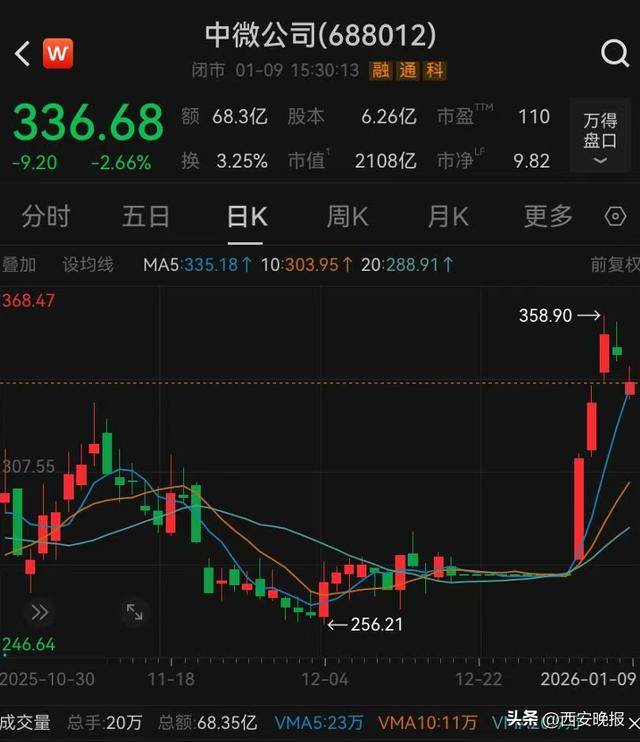640x742 pixels.
Task: Switch to the 月K chart tab
Action: pos(447,216)
